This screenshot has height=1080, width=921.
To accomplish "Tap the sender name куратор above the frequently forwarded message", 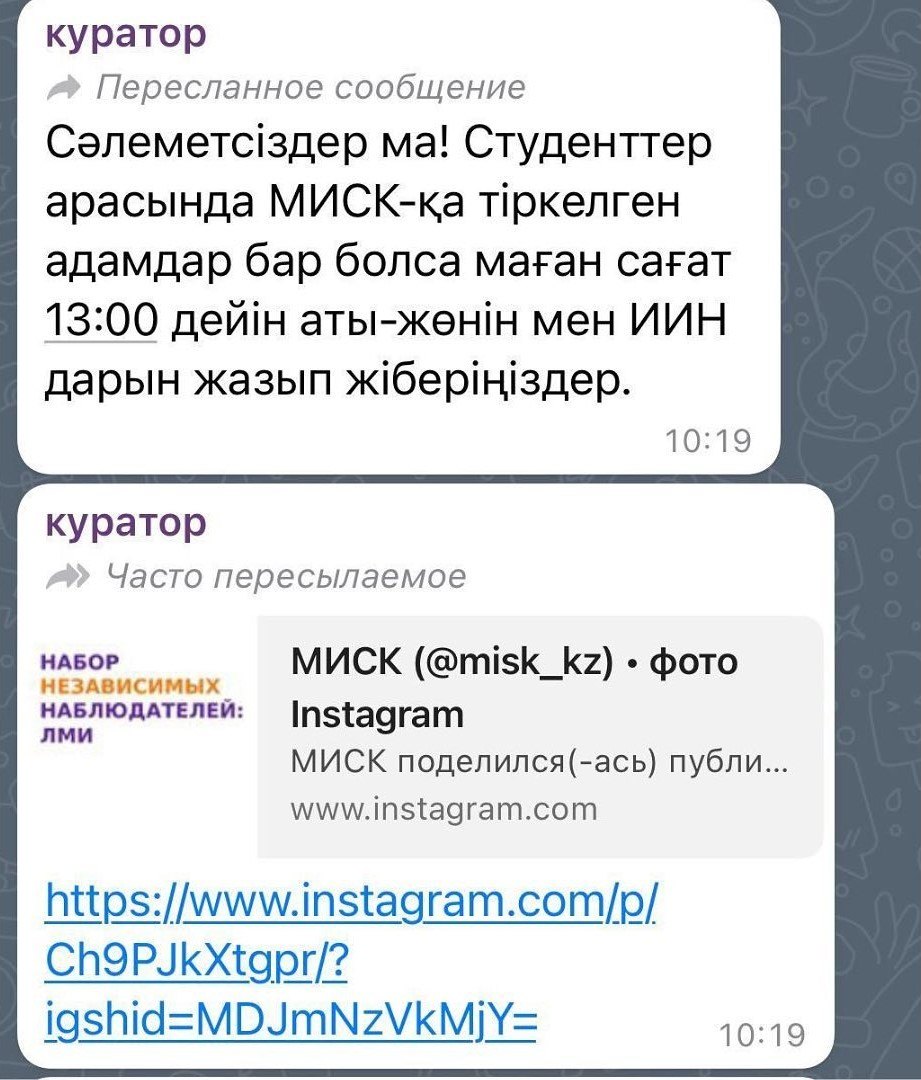I will (x=126, y=524).
